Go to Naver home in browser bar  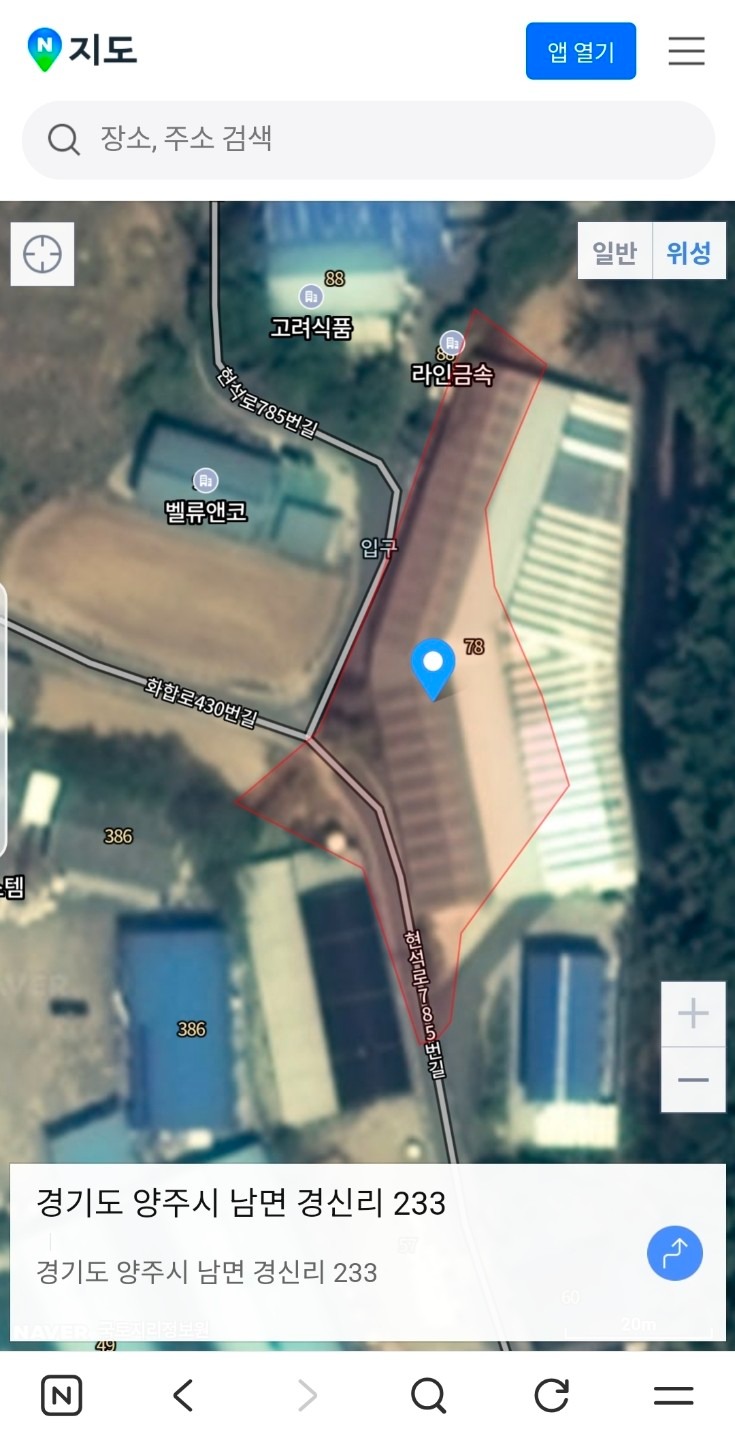point(61,1395)
